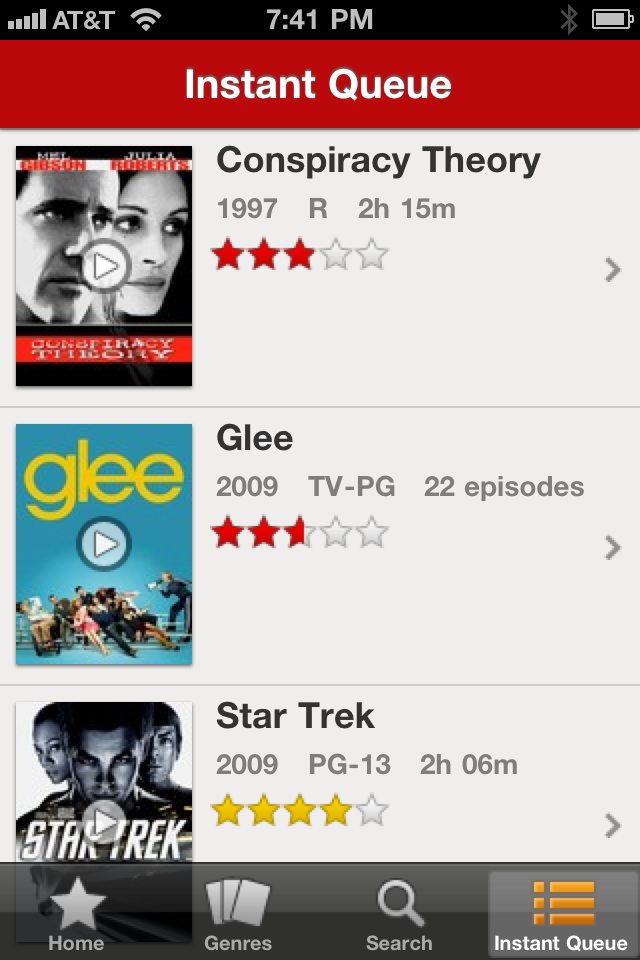Open the Search tab
The width and height of the screenshot is (640, 960).
click(399, 915)
